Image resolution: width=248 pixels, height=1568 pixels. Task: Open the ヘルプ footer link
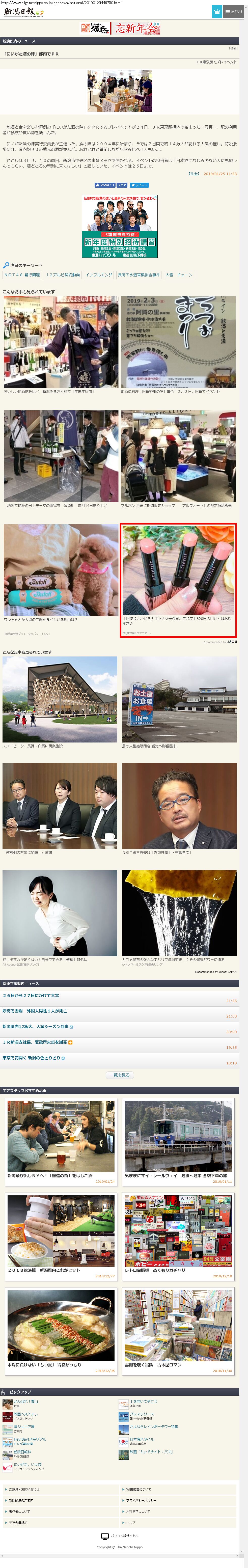click(x=130, y=1522)
